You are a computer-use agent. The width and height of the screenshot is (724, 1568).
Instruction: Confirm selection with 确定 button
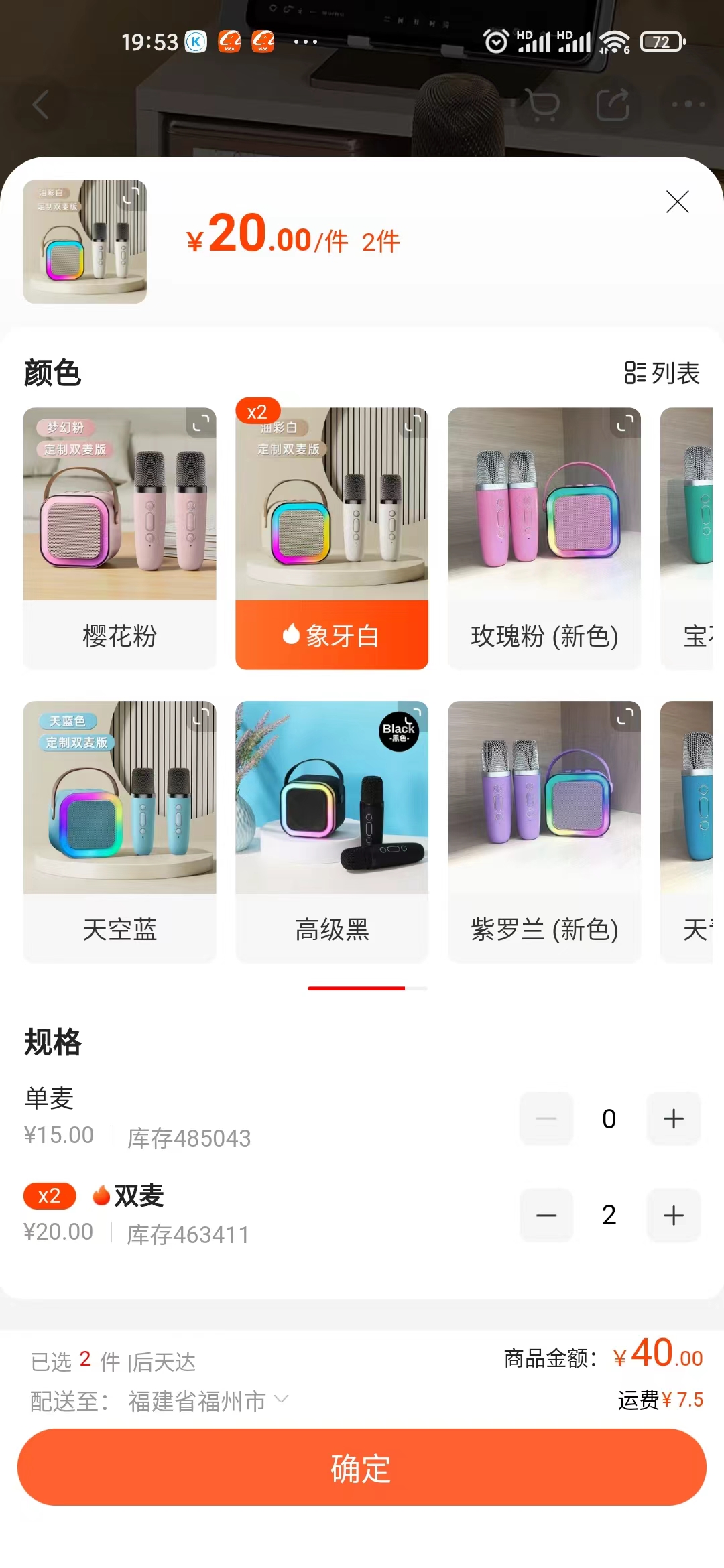click(362, 1467)
